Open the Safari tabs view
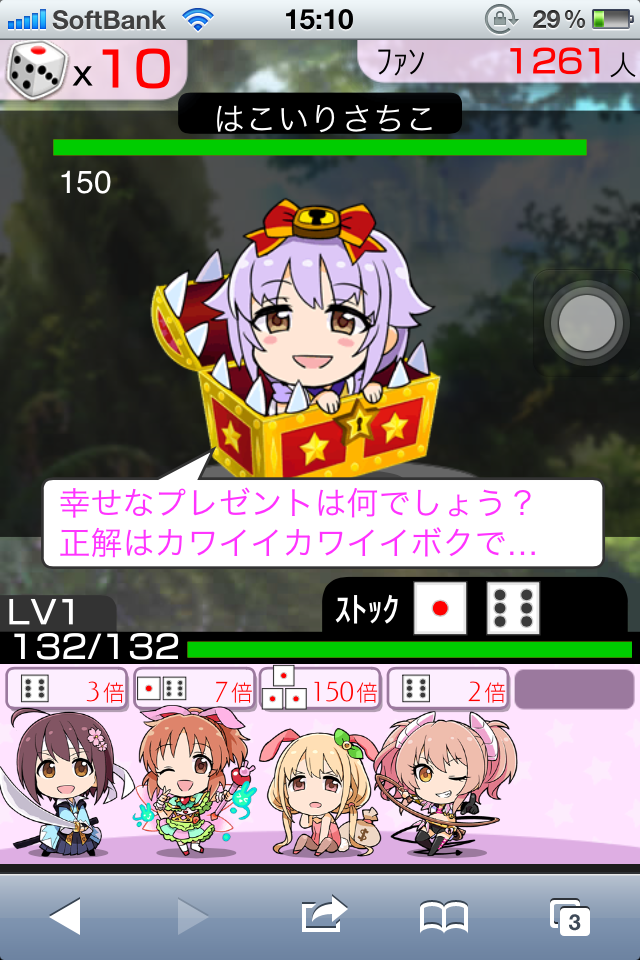This screenshot has height=960, width=640. point(571,916)
